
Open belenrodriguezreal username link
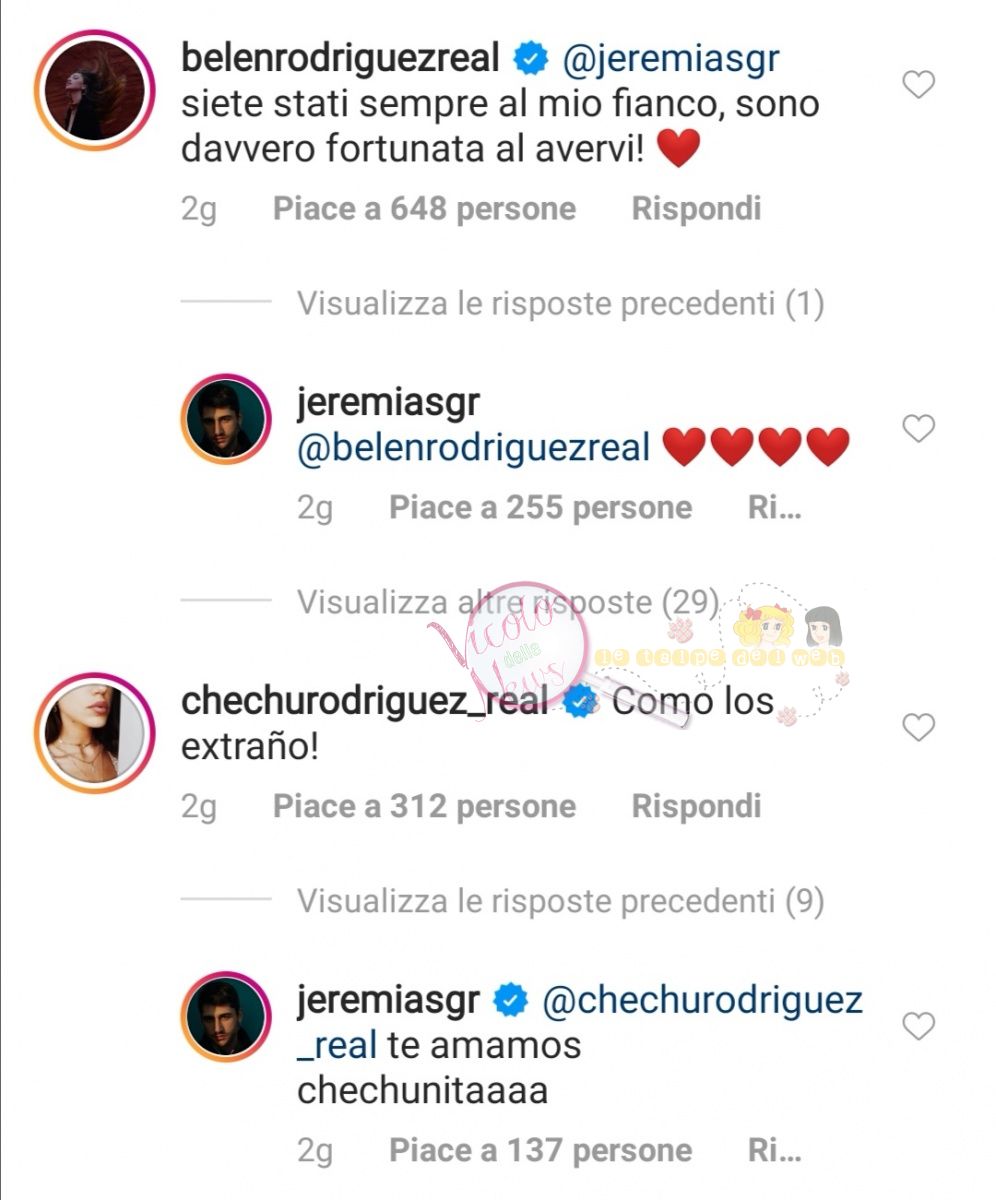(340, 59)
